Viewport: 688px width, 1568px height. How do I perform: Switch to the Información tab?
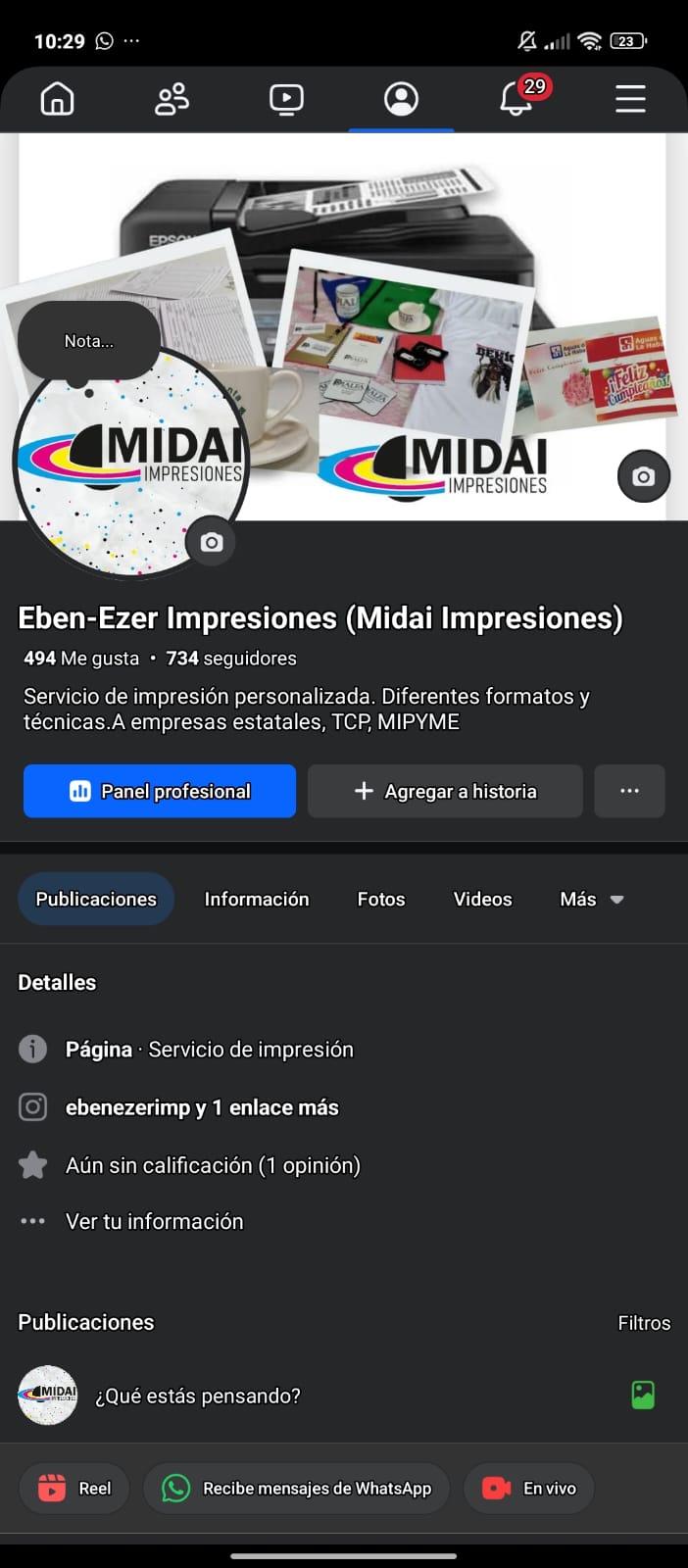pos(257,899)
